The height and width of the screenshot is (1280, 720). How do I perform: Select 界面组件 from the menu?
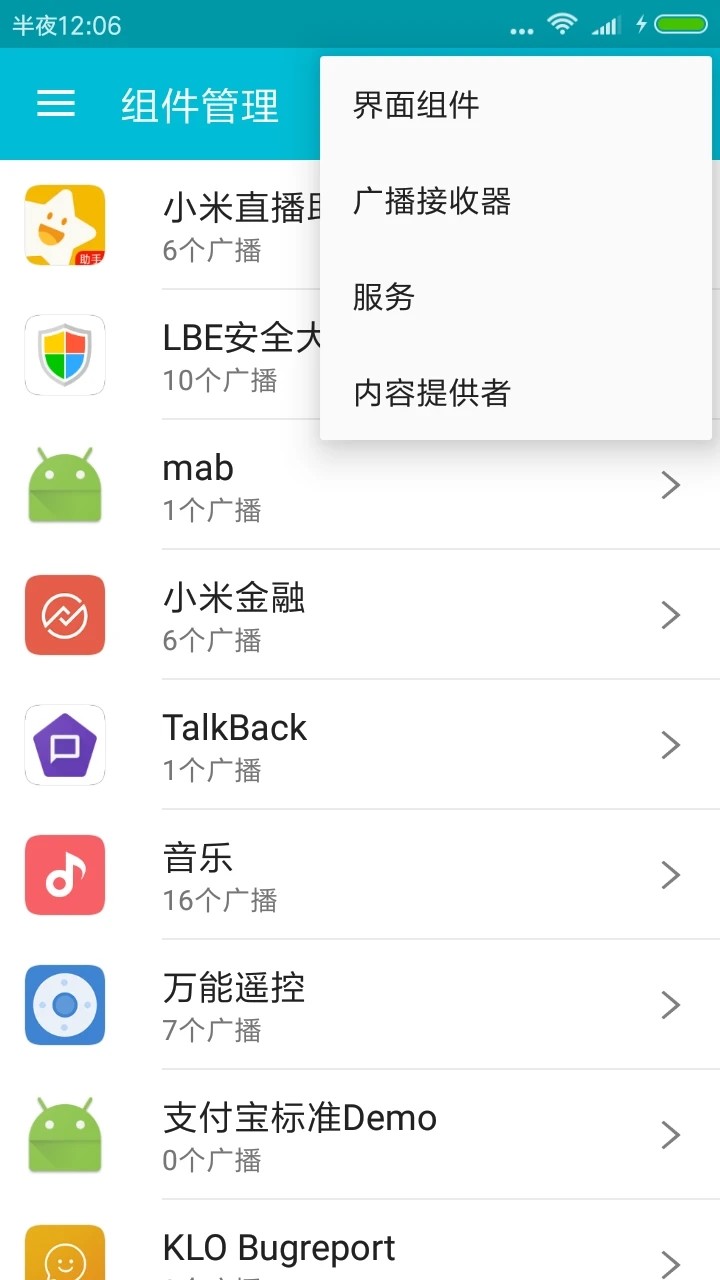[x=414, y=104]
